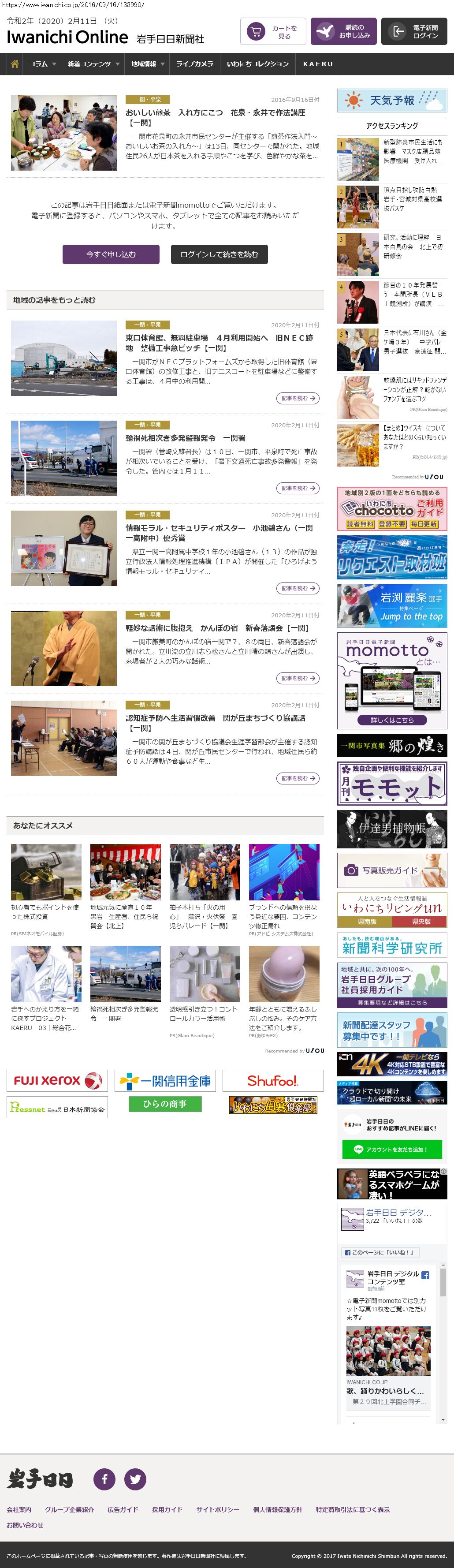Open 写真販売ガイド banner
Screen dimensions: 454x1568
tap(392, 870)
